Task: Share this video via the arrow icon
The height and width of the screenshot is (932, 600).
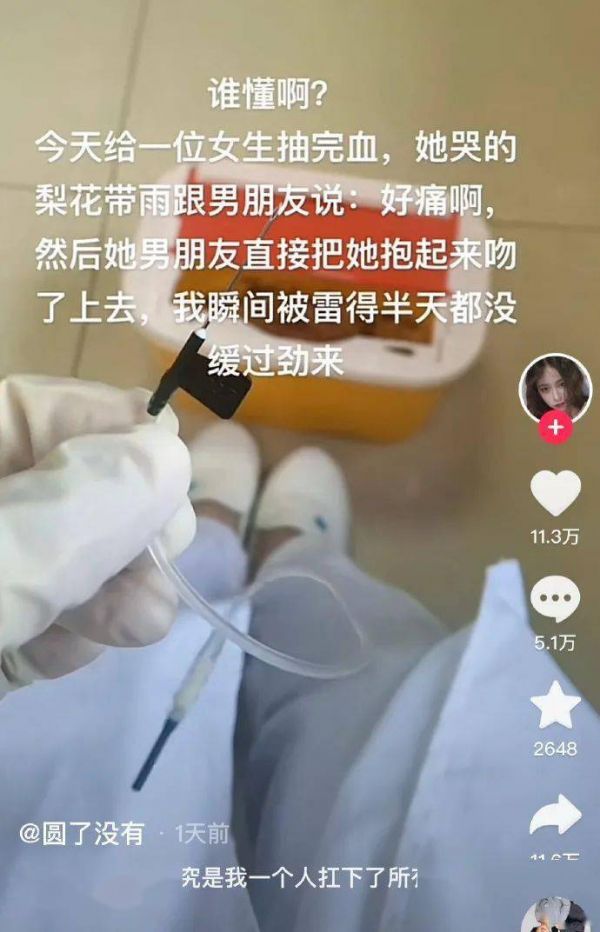Action: pos(555,814)
